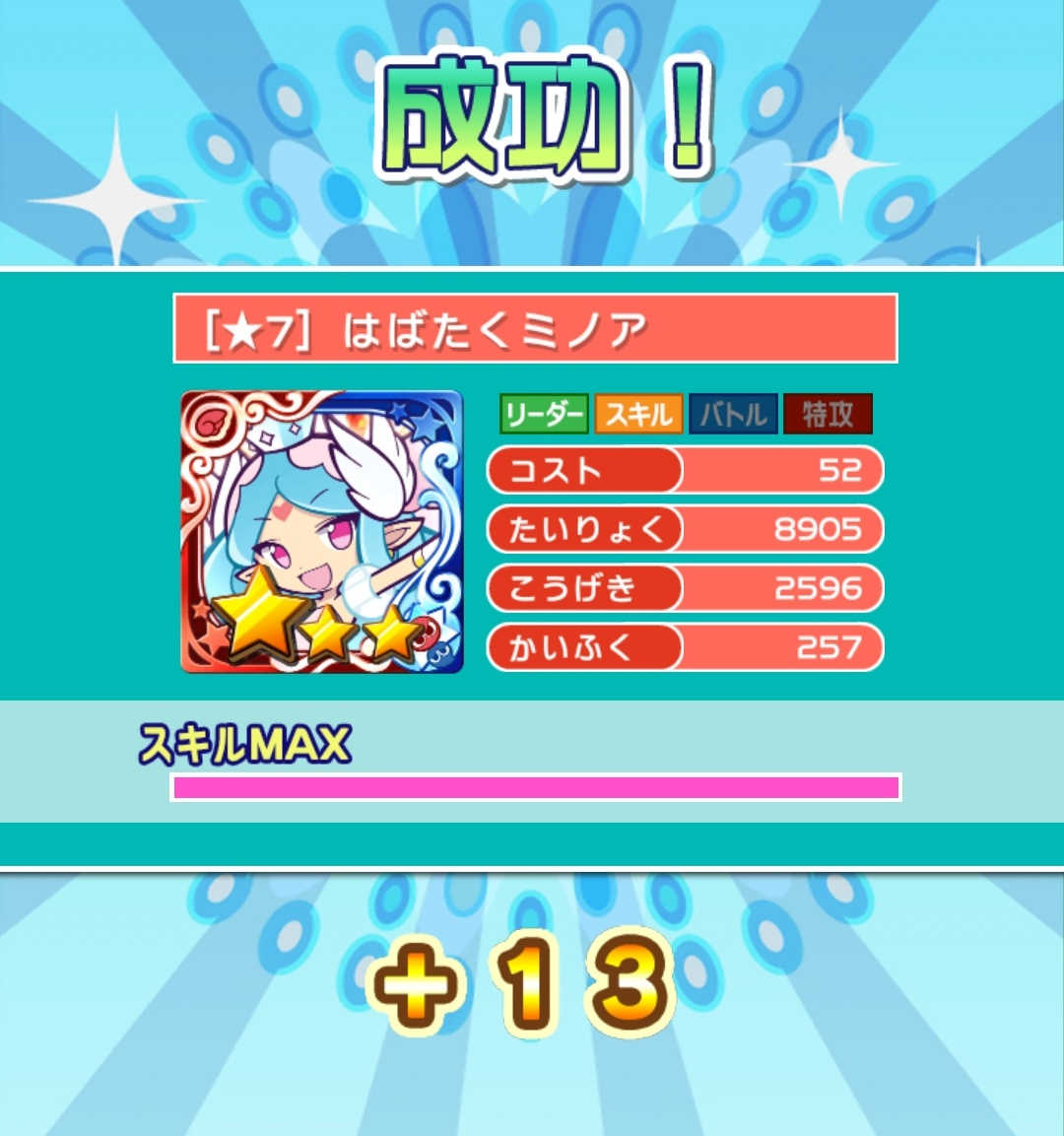This screenshot has height=1136, width=1064.
Task: Show the 特攻 tab
Action: 828,414
